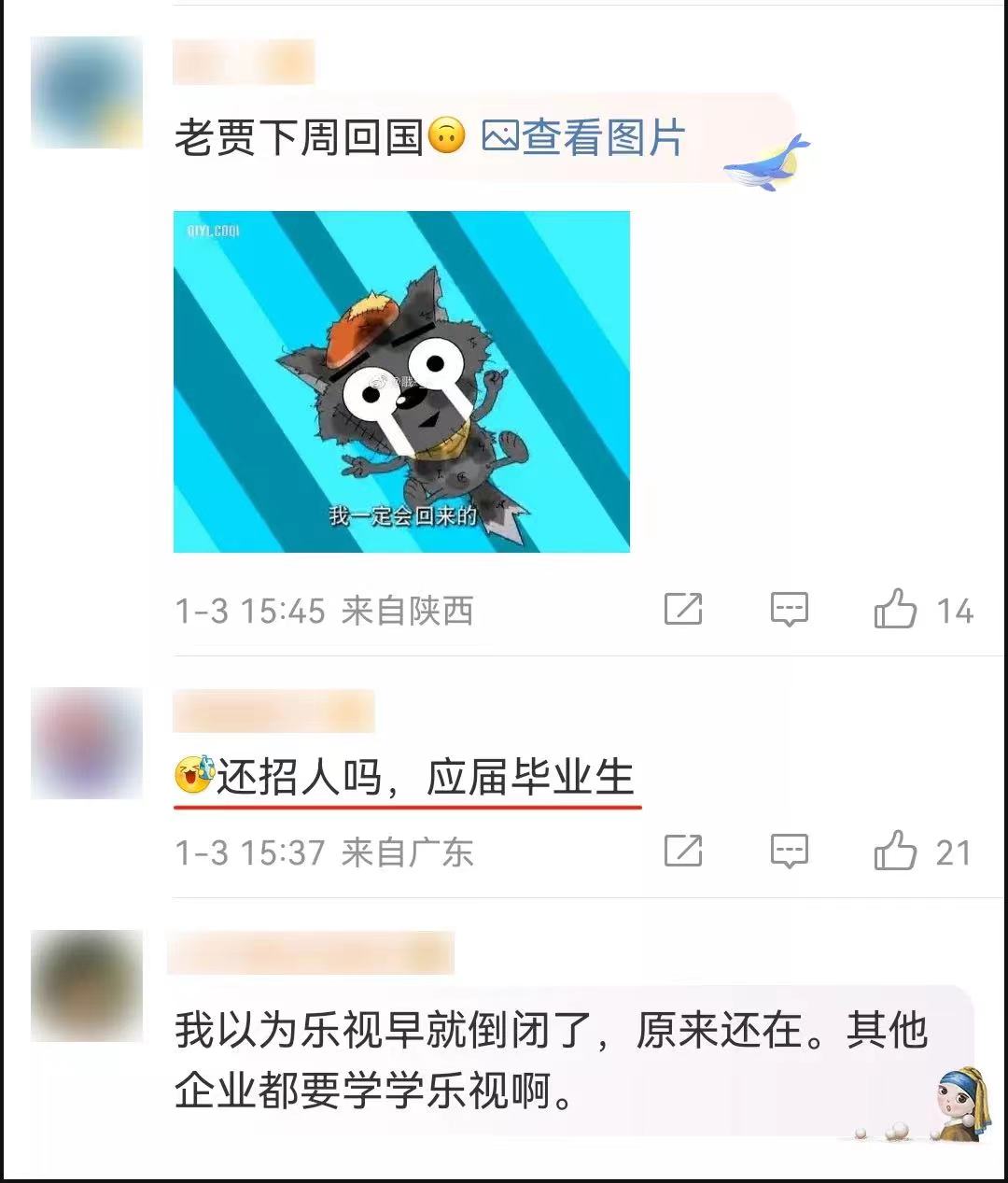Share the comment from 陕西
Screen dimensions: 1008x1183
pos(683,610)
